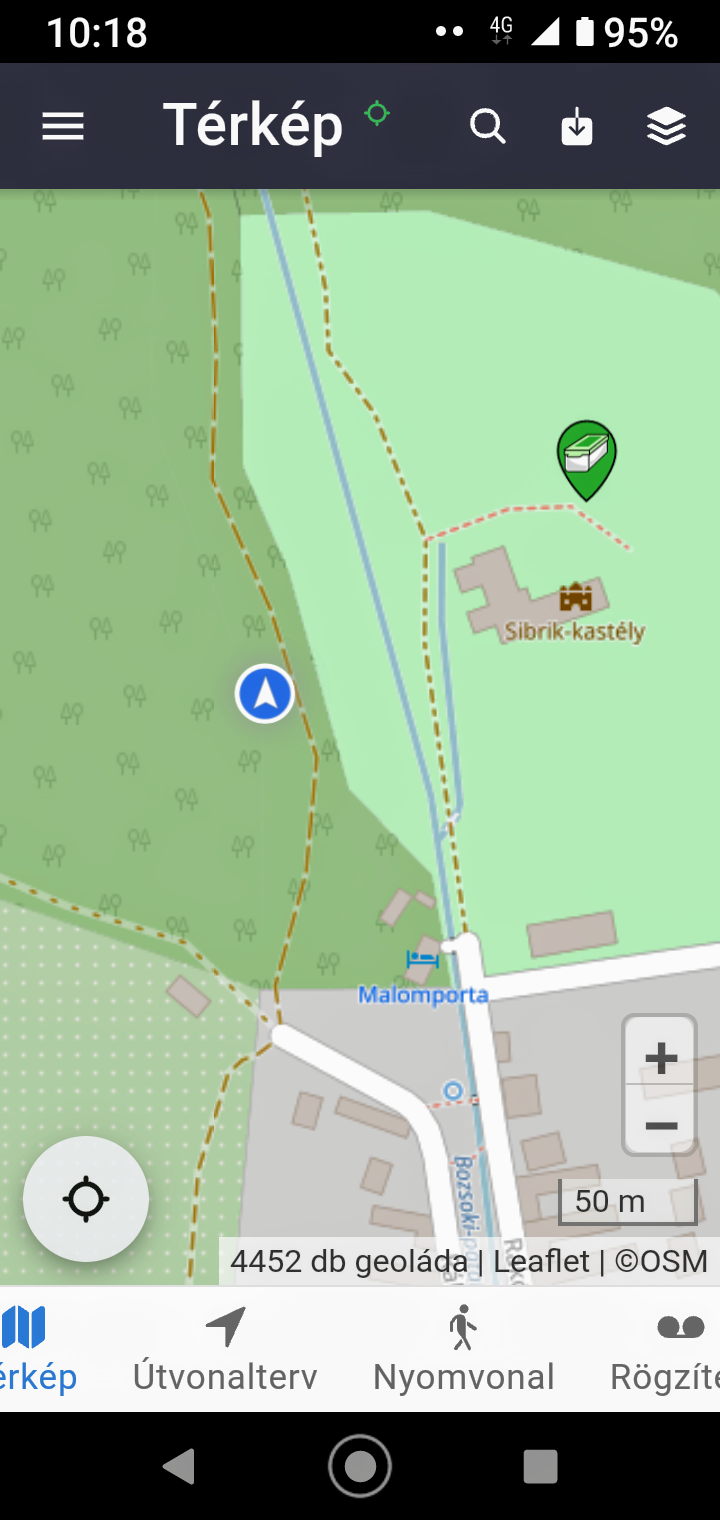Go to the home screen
This screenshot has width=720, height=1520.
[360, 1466]
